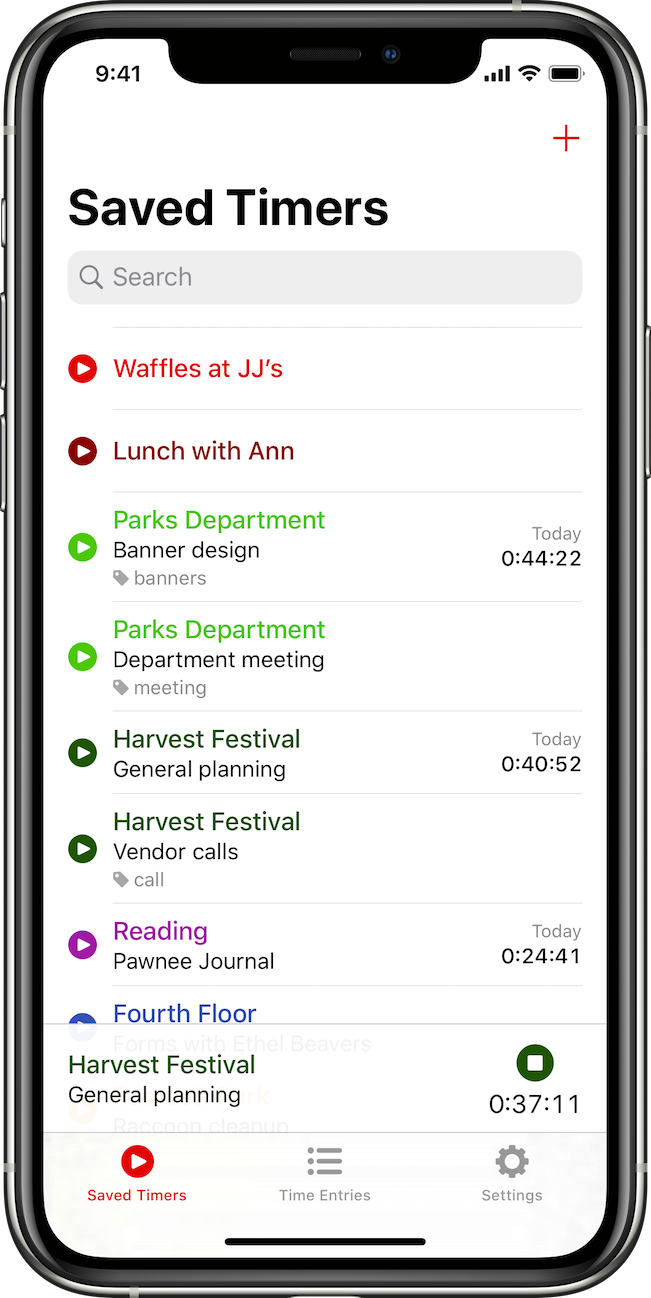
Task: Stop the running timer
Action: 535,1062
